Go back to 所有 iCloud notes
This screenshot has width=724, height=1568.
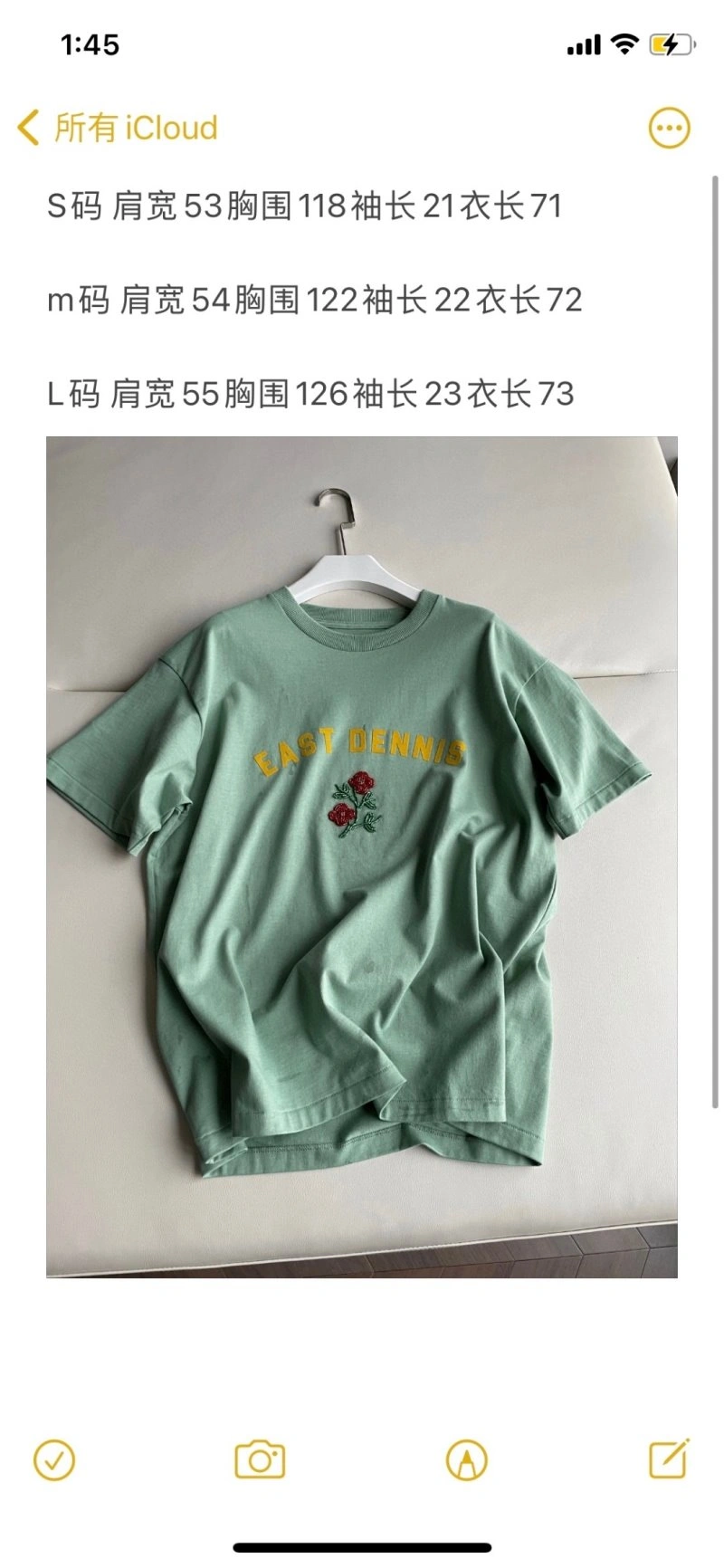(118, 128)
